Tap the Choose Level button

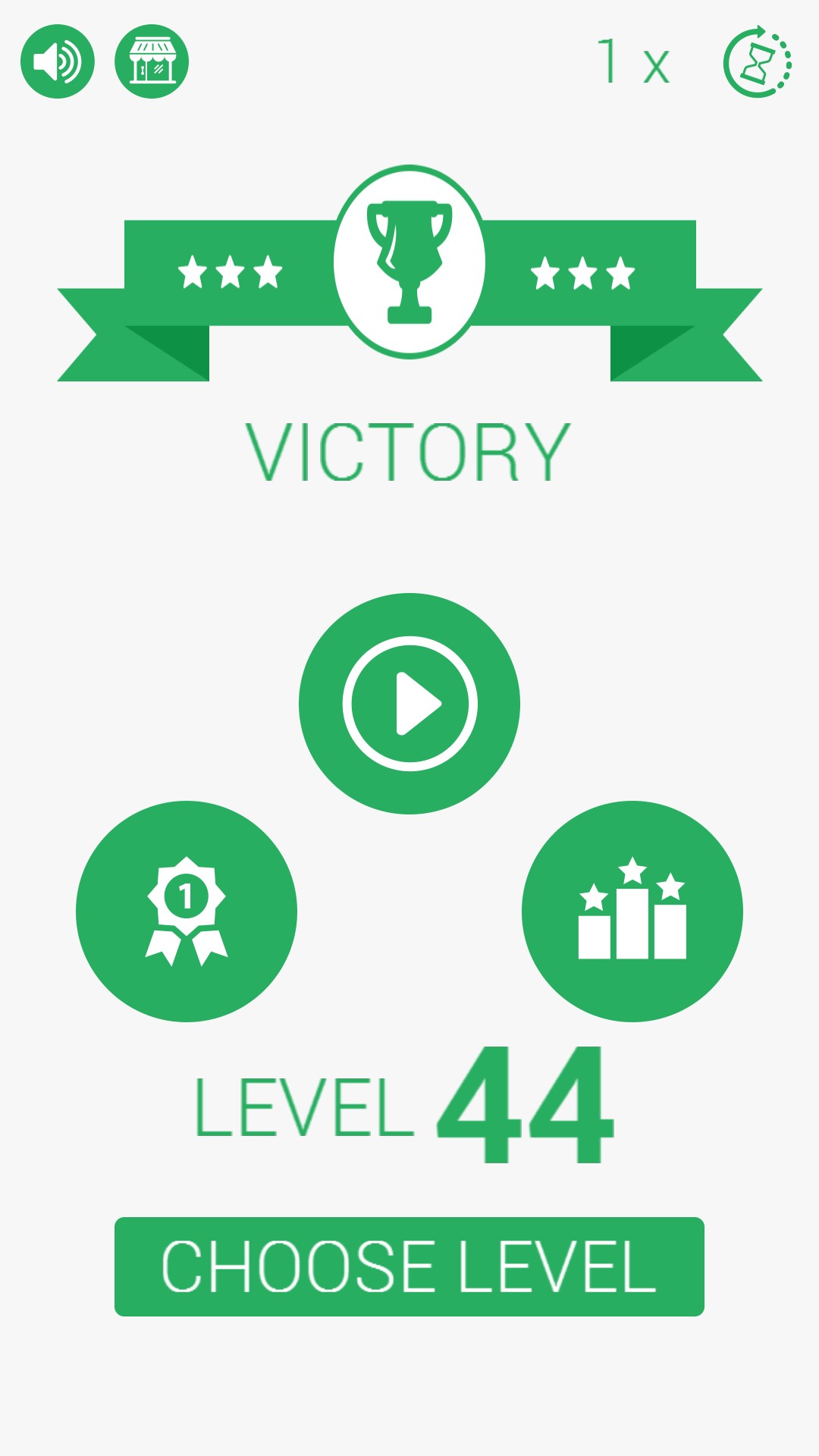click(409, 1266)
